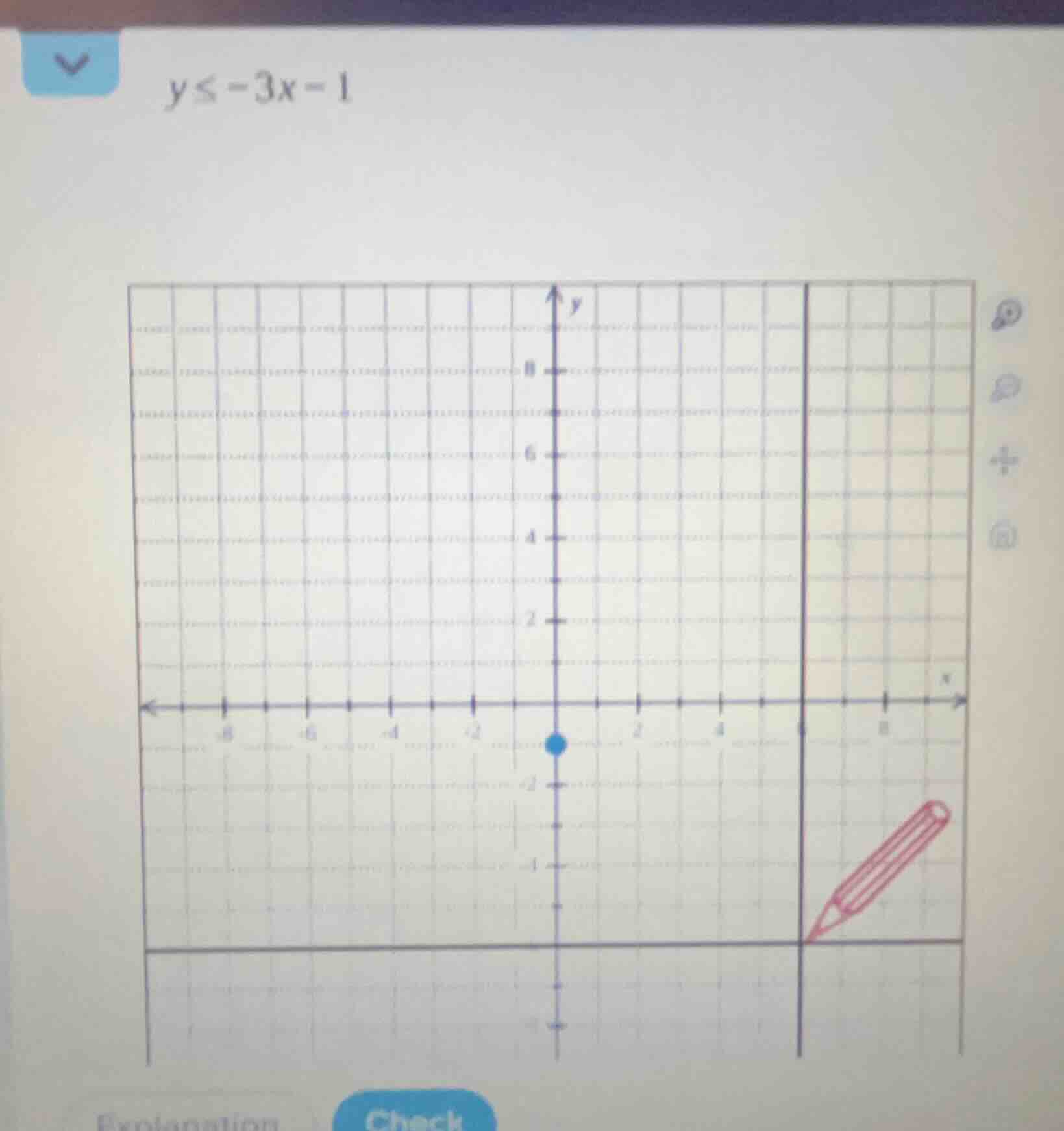
Task: Select the blue plotted point below the origin
Action: pos(555,745)
